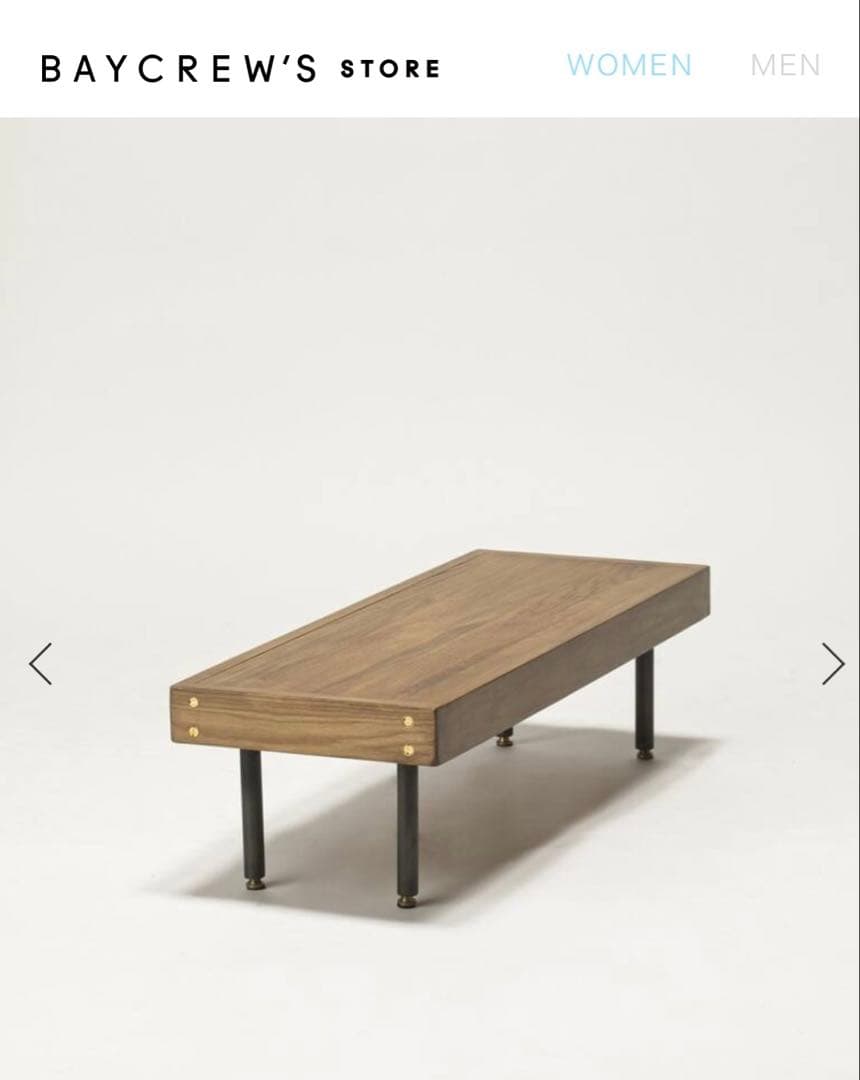Return home through the STORE text
860x1080 pixels.
pos(388,68)
